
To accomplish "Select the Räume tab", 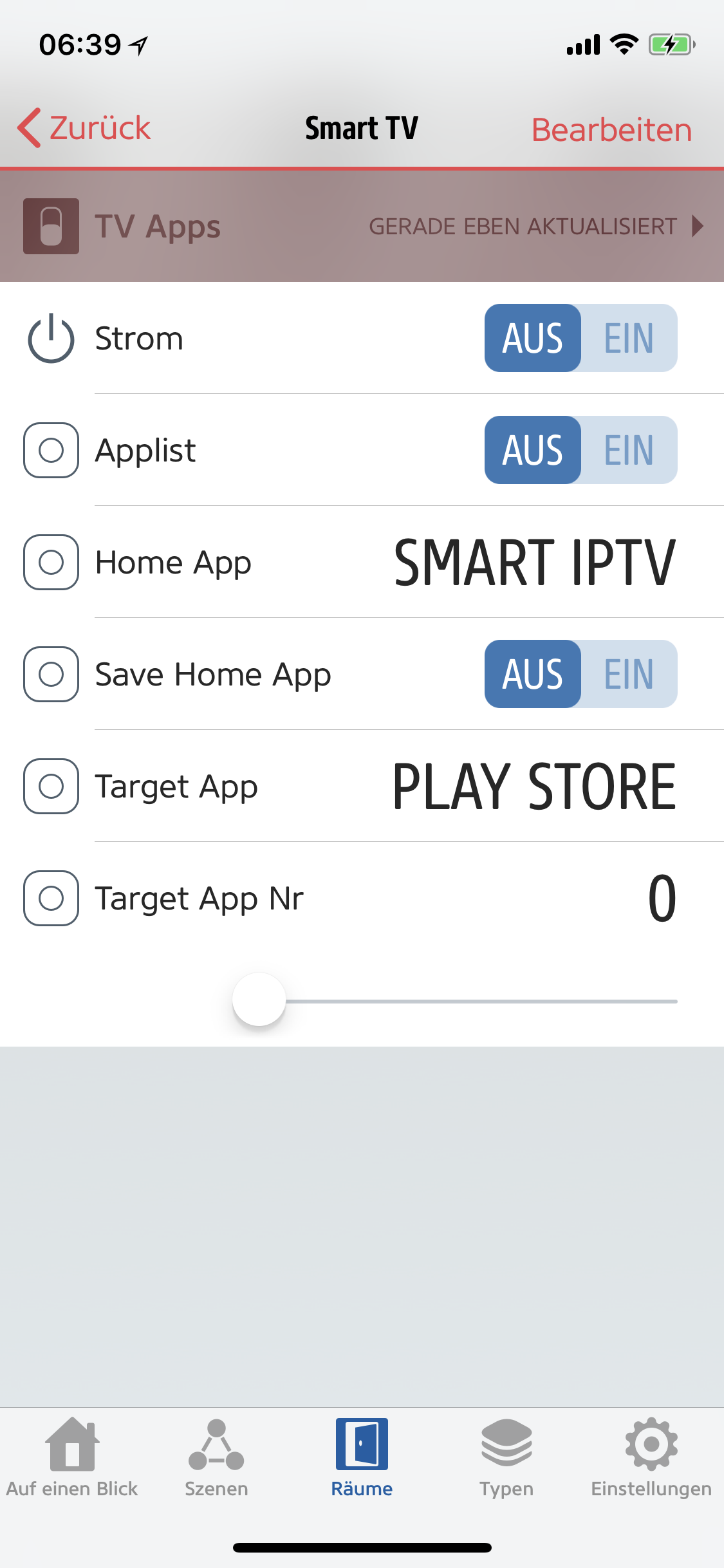I will (x=362, y=1457).
